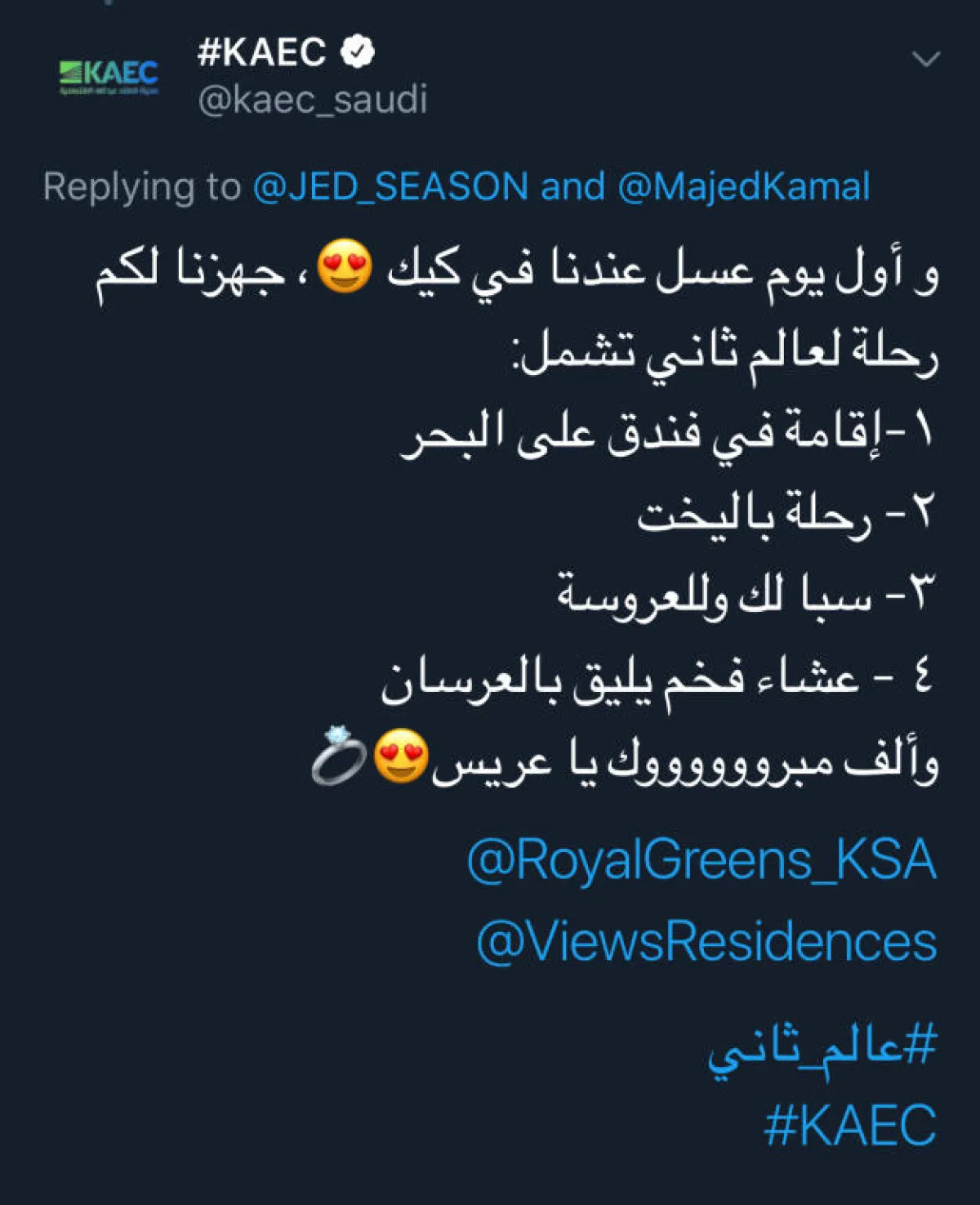This screenshot has height=1205, width=980.
Task: Open the @JED_SEASON mention link
Action: click(390, 186)
